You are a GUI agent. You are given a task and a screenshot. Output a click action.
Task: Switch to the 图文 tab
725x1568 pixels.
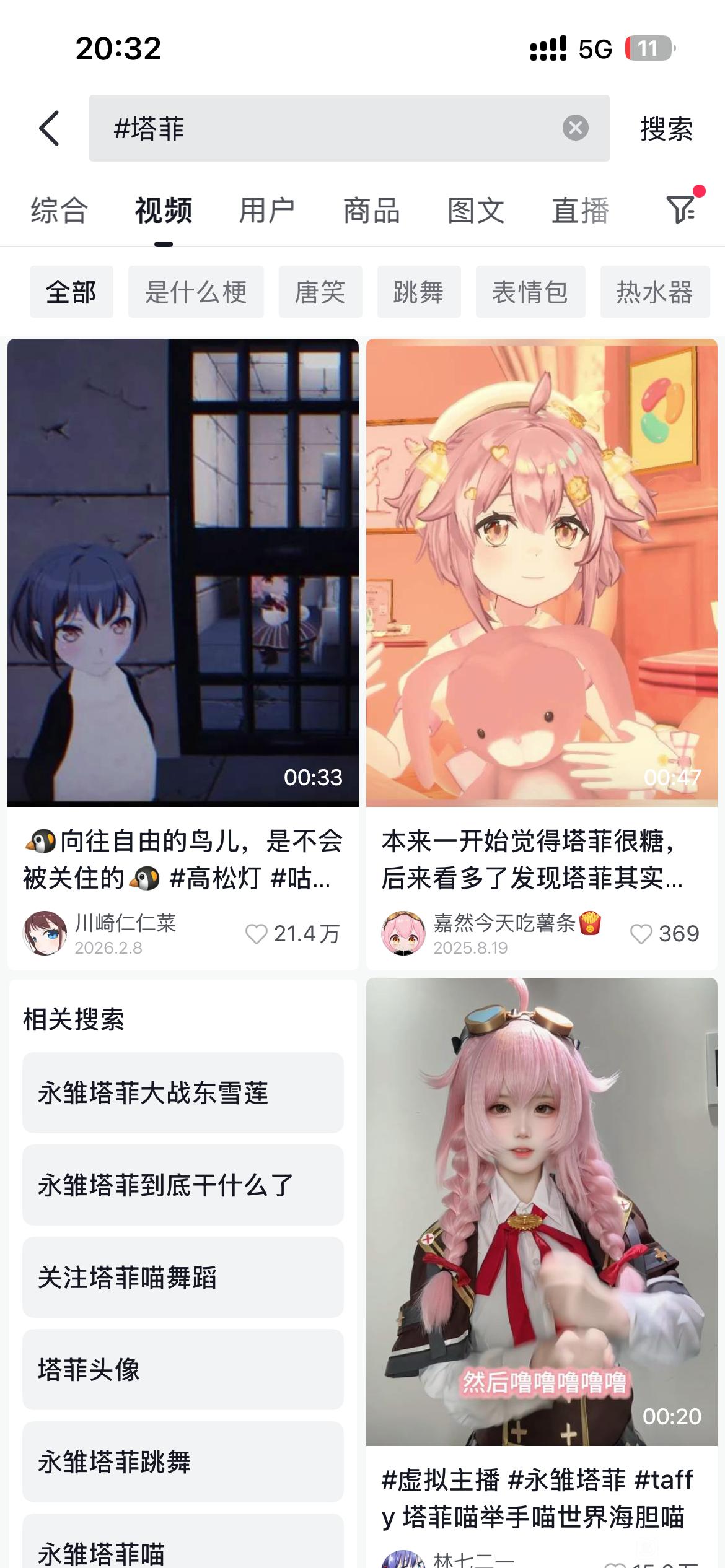pyautogui.click(x=476, y=210)
